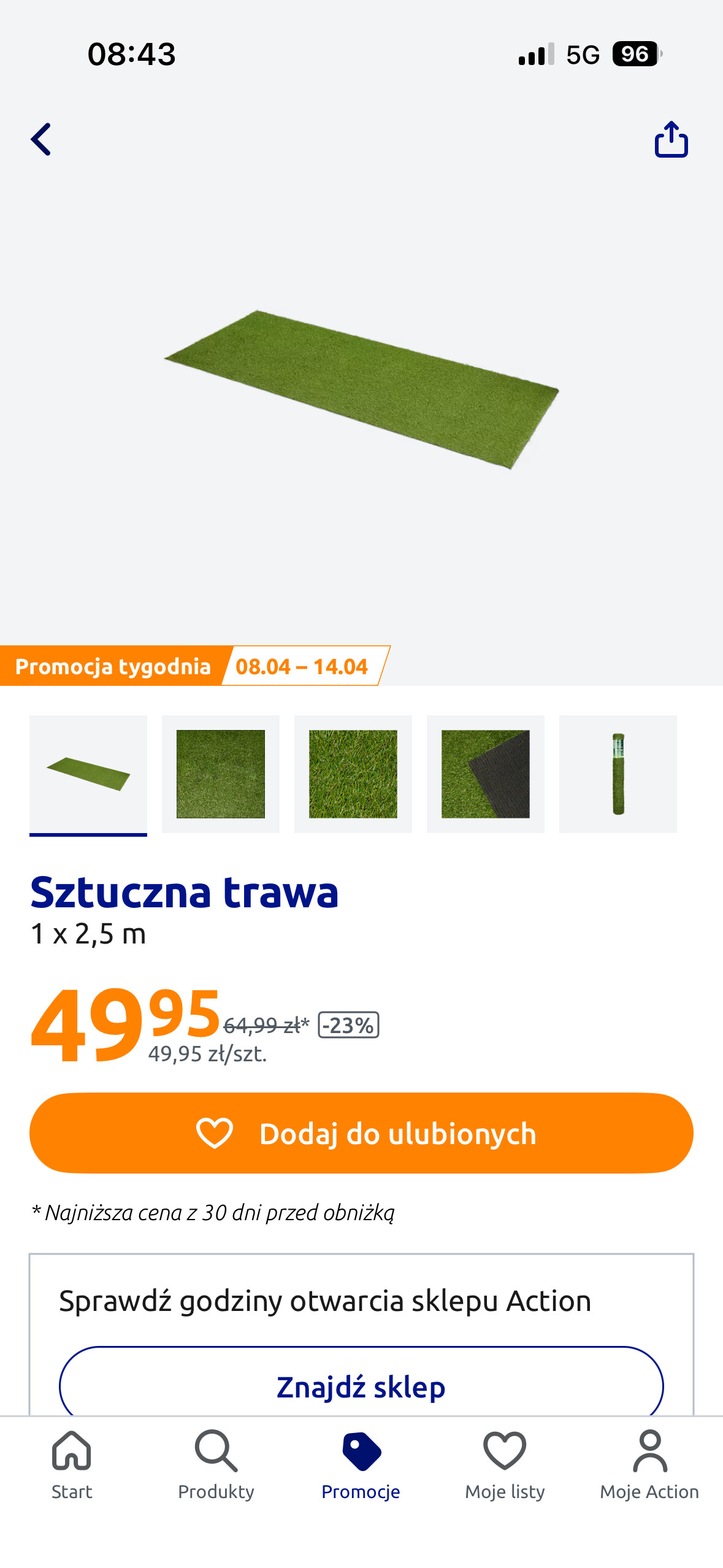The height and width of the screenshot is (1568, 723).
Task: Tap Dodaj do ulubionych button
Action: pos(361,1132)
